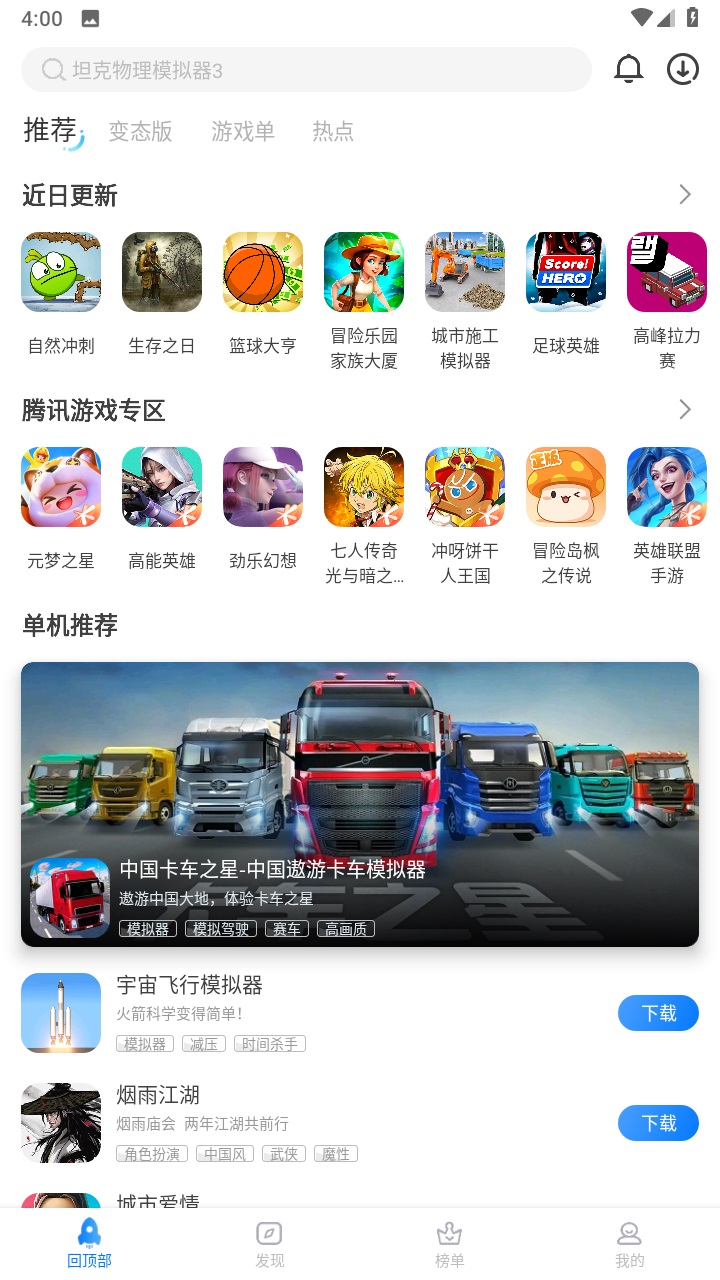
Task: Open the 发现 navigation icon
Action: click(x=269, y=1240)
